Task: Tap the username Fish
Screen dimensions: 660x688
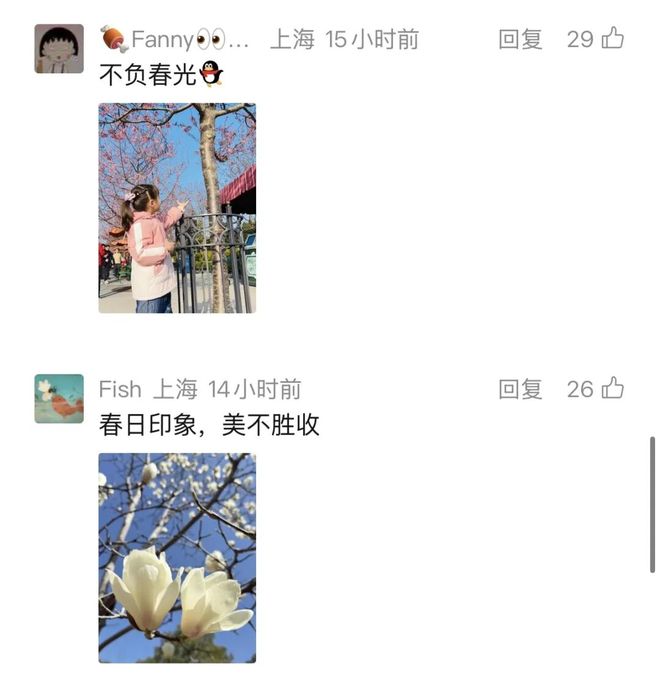Action: point(119,389)
